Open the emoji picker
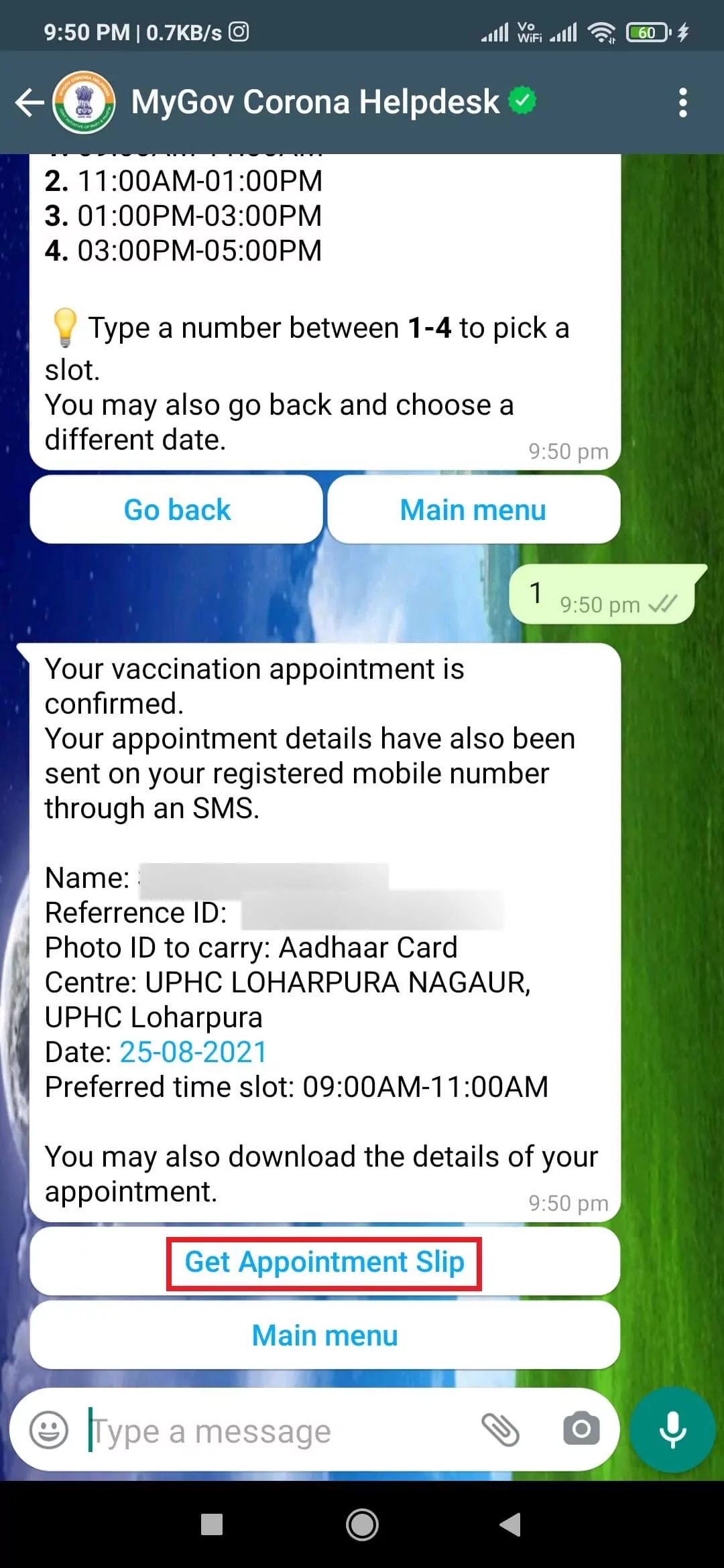The image size is (724, 1568). point(49,1431)
